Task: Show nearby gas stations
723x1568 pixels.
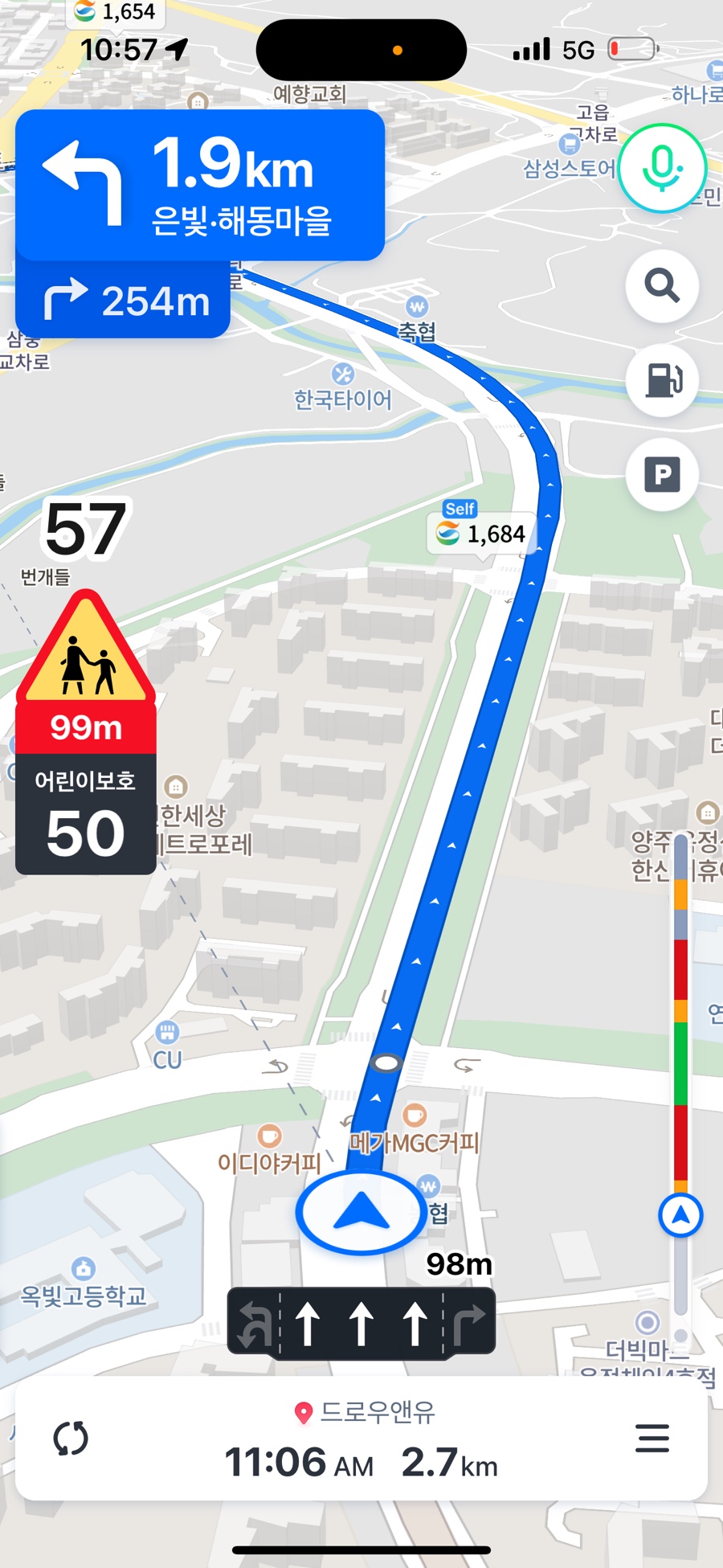Action: (x=662, y=380)
